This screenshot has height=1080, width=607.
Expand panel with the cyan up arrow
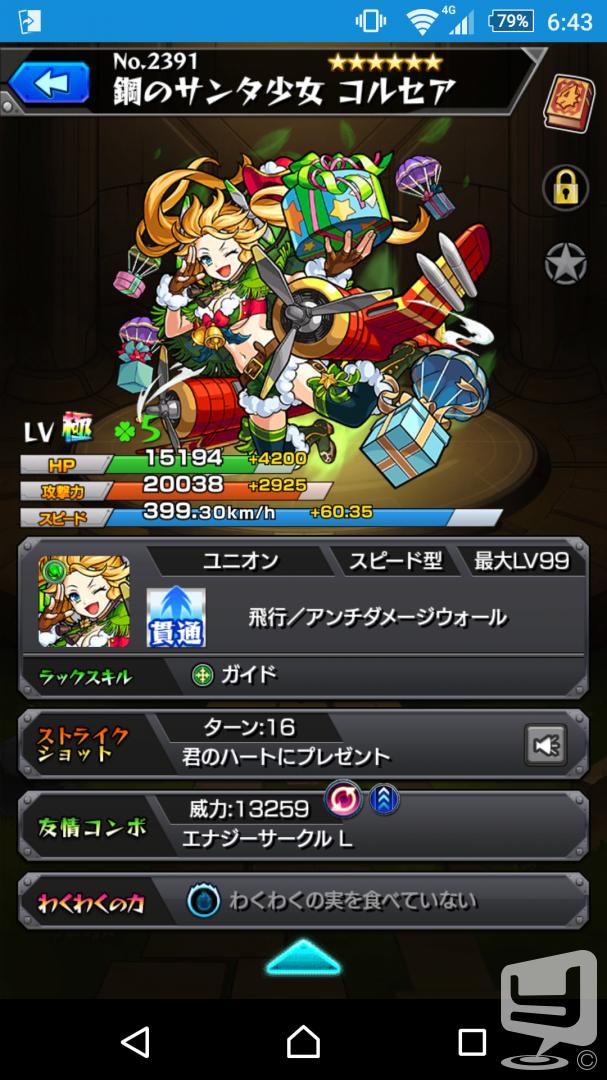point(304,957)
